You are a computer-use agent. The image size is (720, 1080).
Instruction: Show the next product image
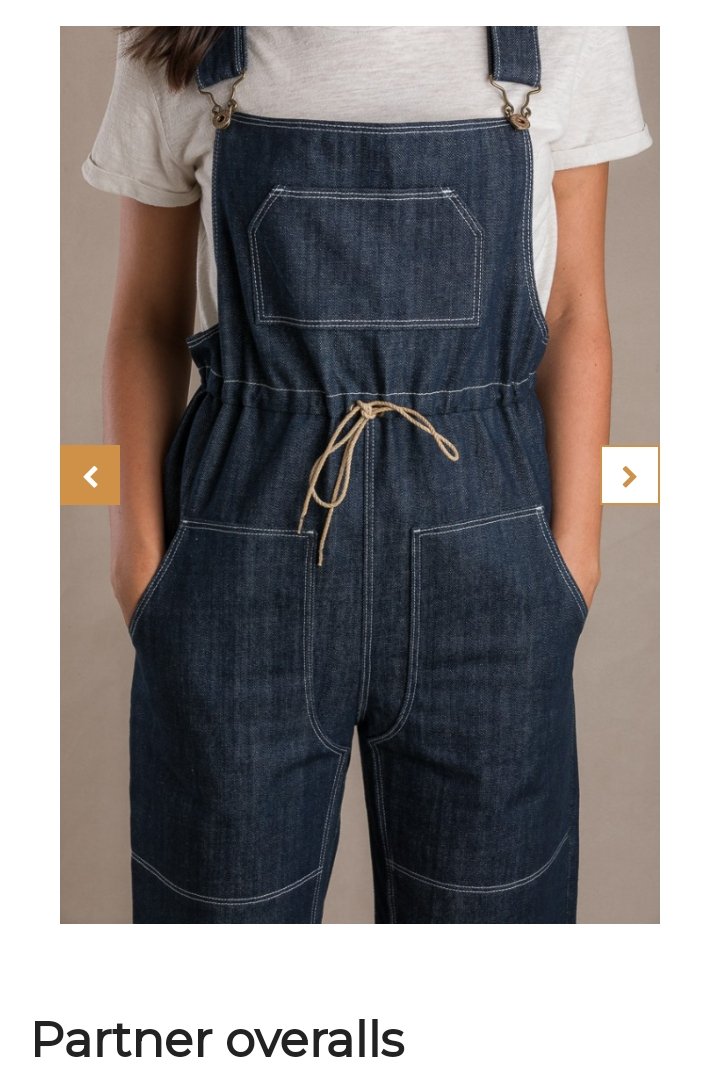(630, 476)
